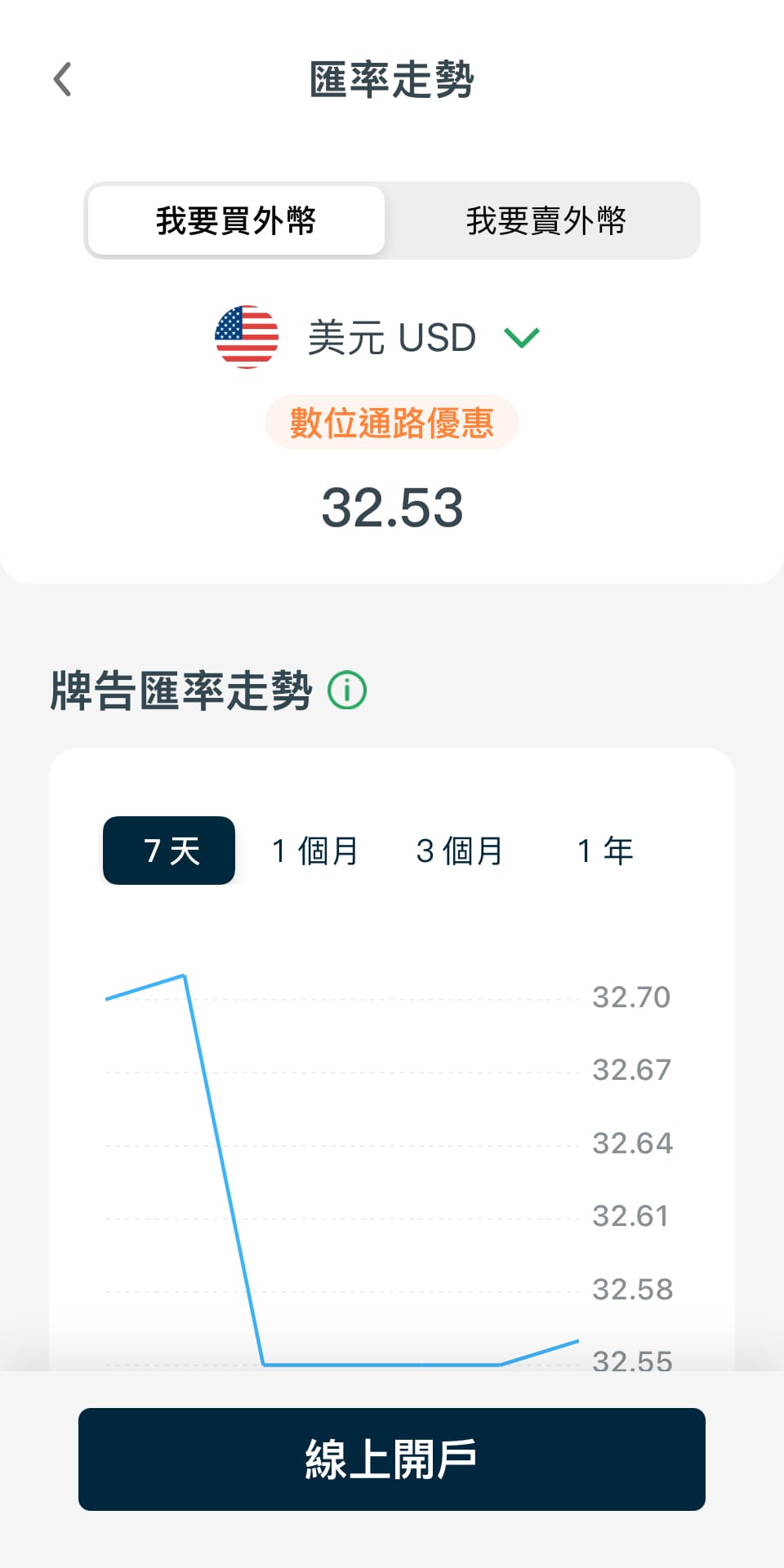
Task: Click the 牌告匯率走勢 section heading
Action: pyautogui.click(x=181, y=690)
